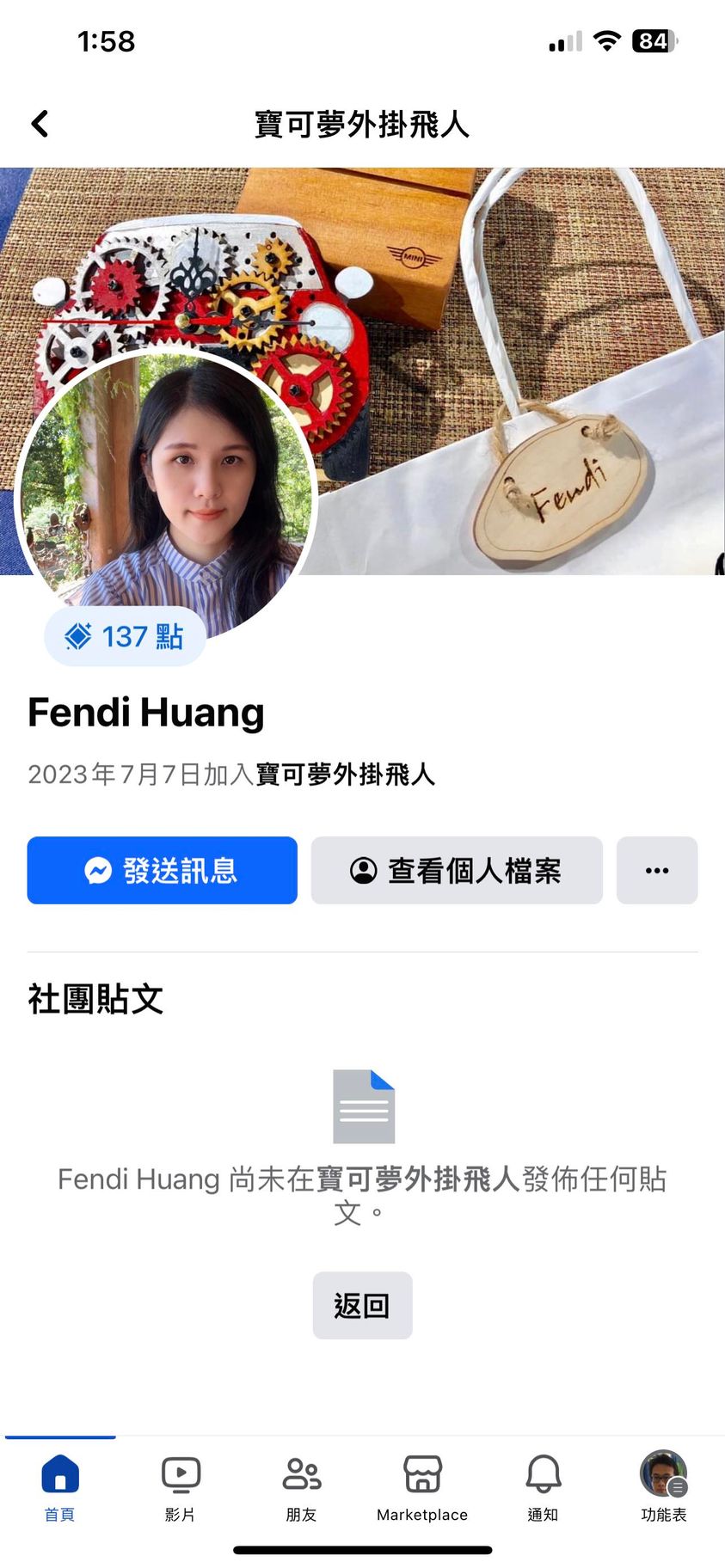Open the three-dot more options button
This screenshot has height=1568, width=725.
coord(656,870)
